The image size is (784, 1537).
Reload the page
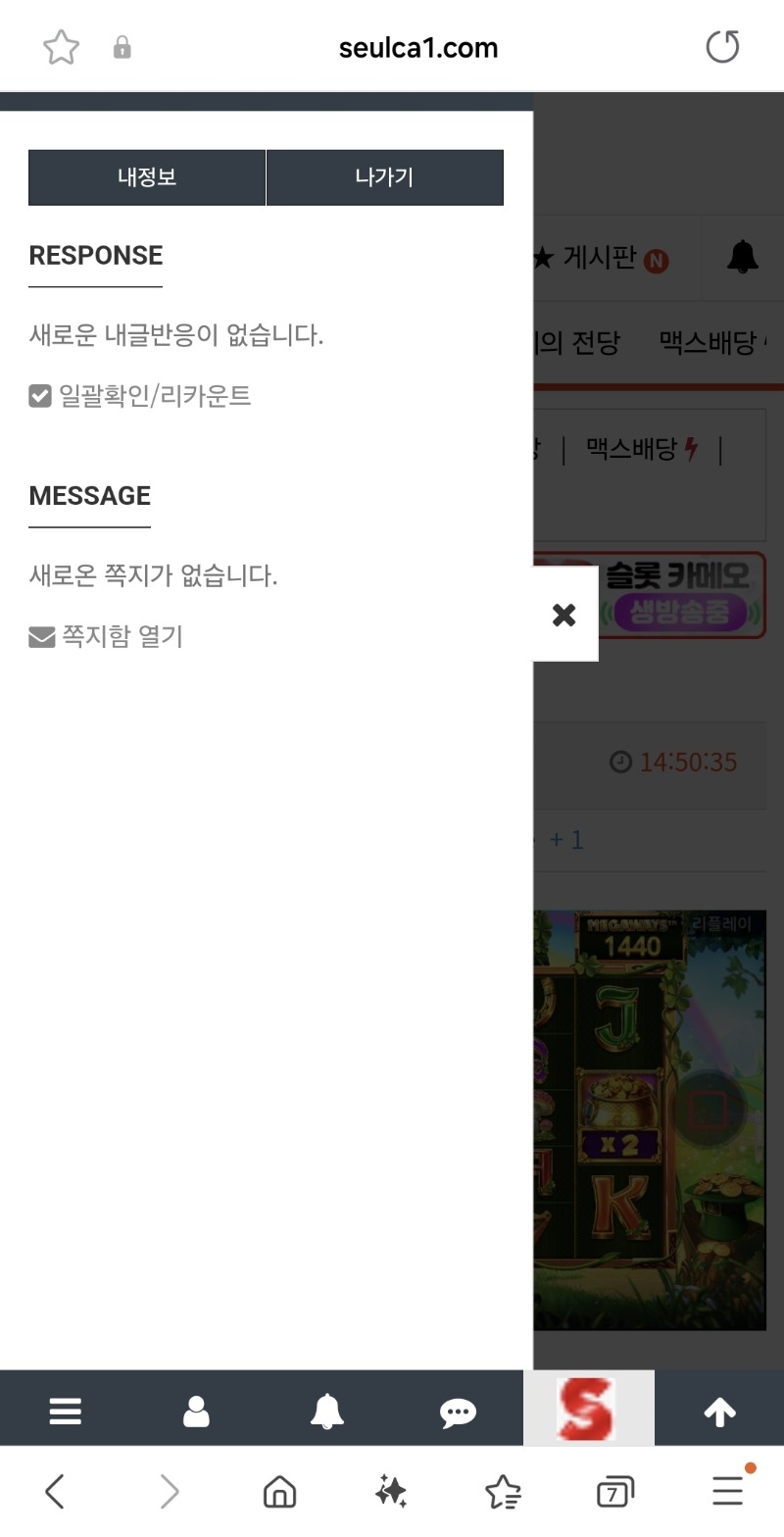(722, 47)
